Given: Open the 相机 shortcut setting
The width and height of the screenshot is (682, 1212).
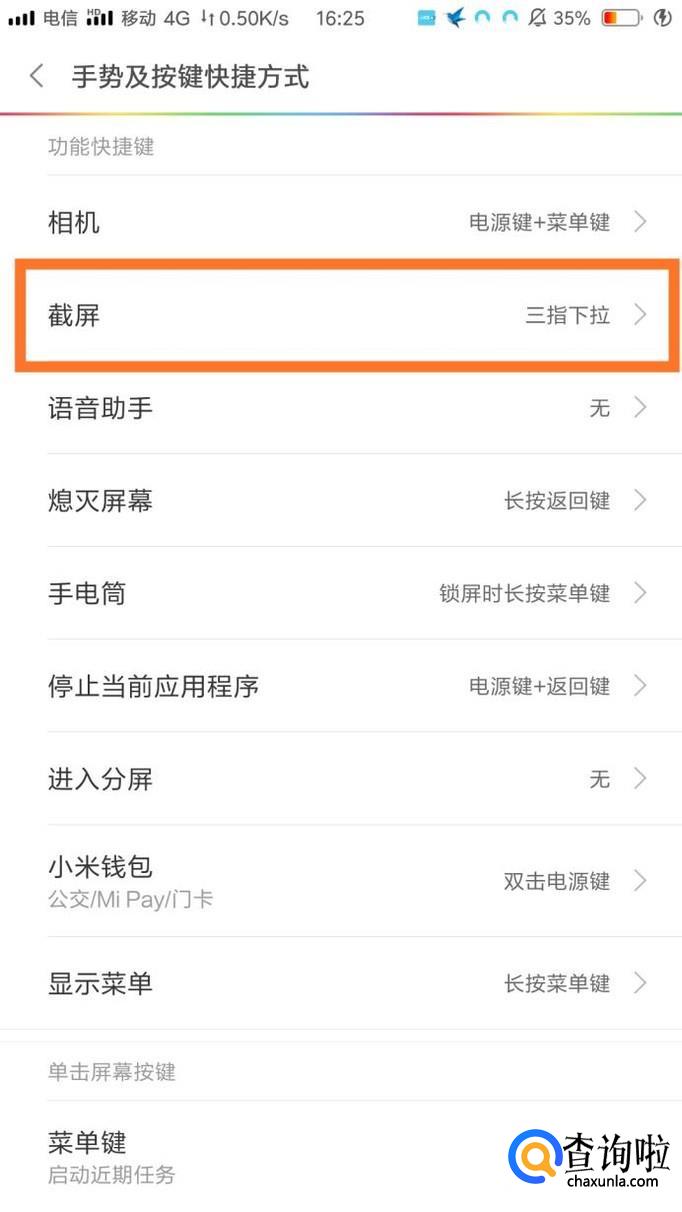Looking at the screenshot, I should click(x=341, y=222).
